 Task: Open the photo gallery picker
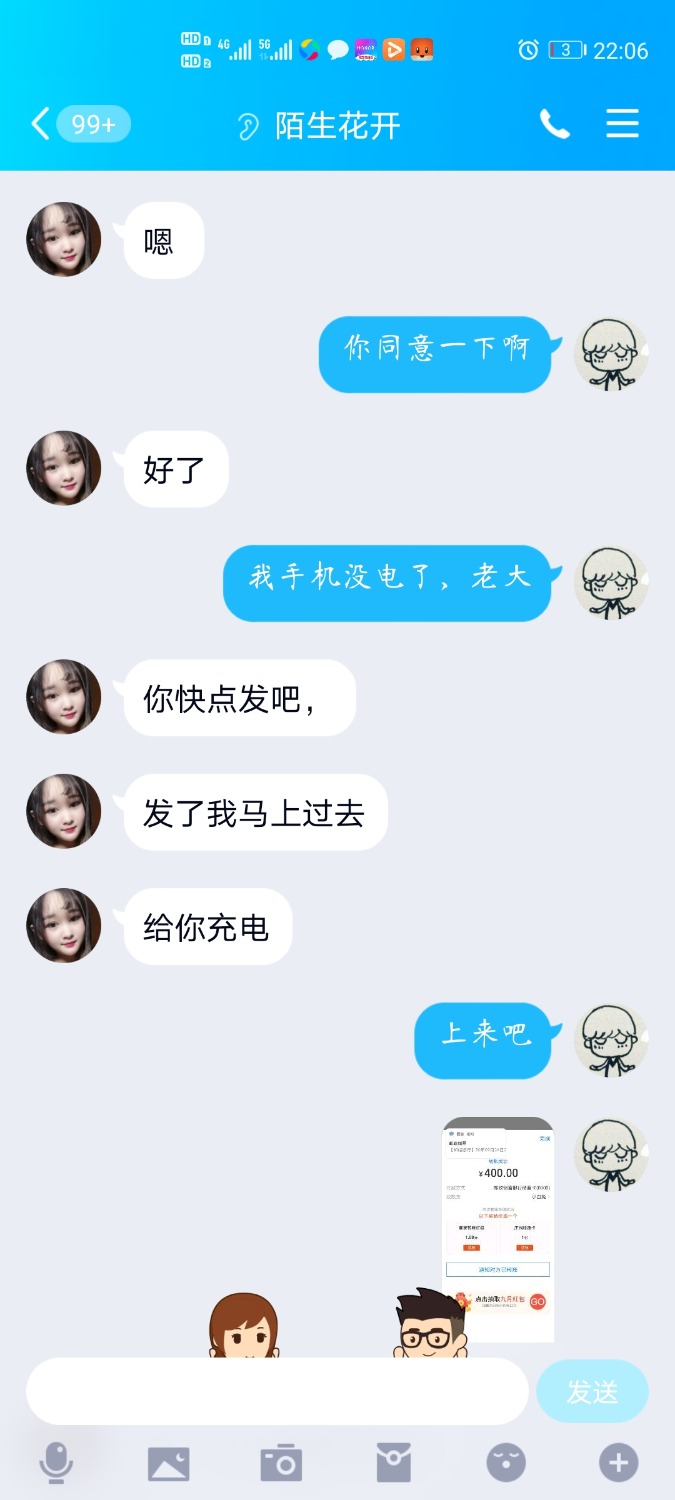pos(168,1463)
